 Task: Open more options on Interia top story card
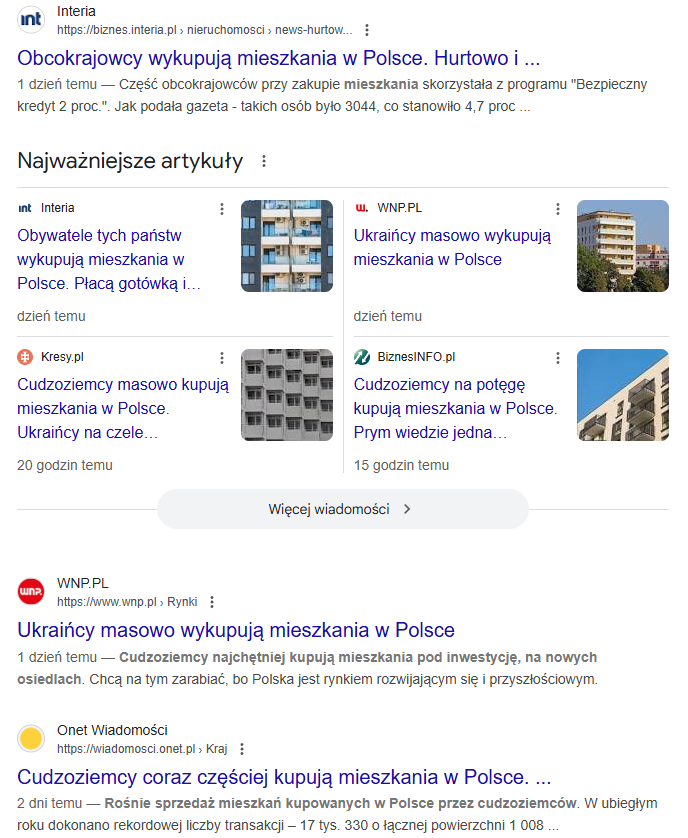tap(222, 209)
